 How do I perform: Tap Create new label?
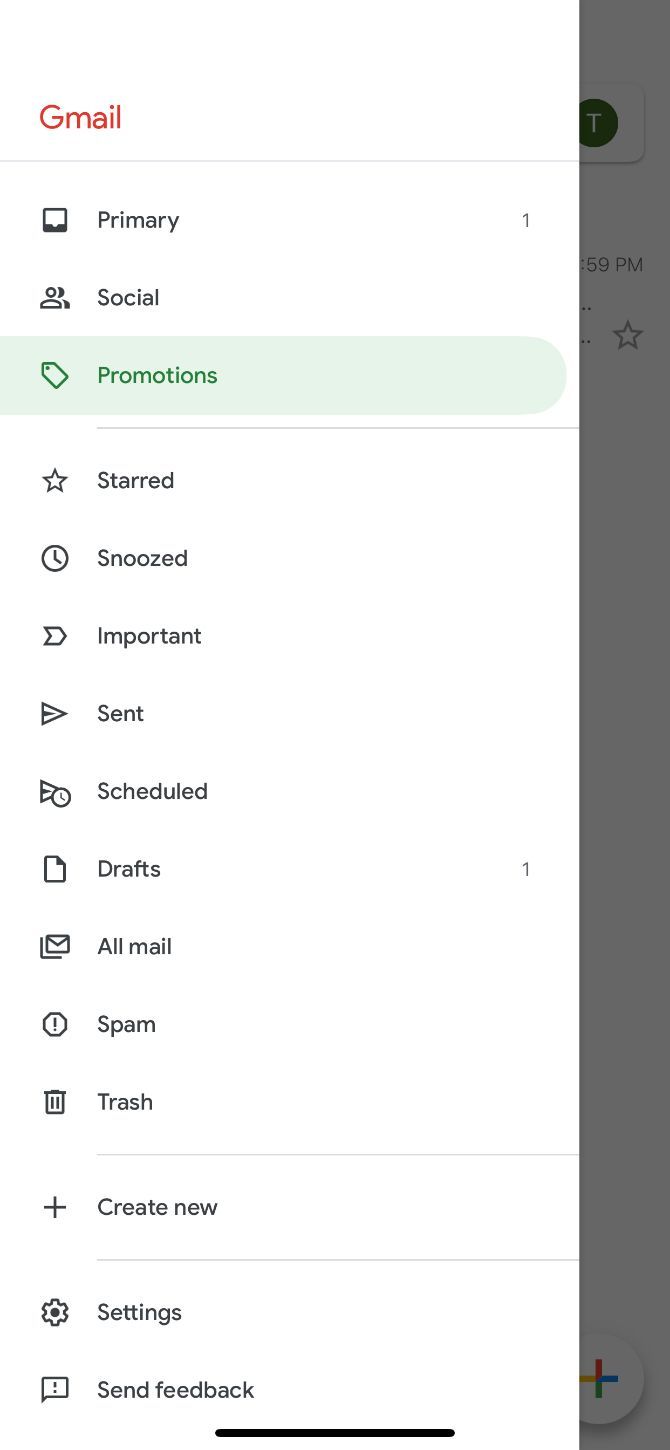pos(289,1208)
